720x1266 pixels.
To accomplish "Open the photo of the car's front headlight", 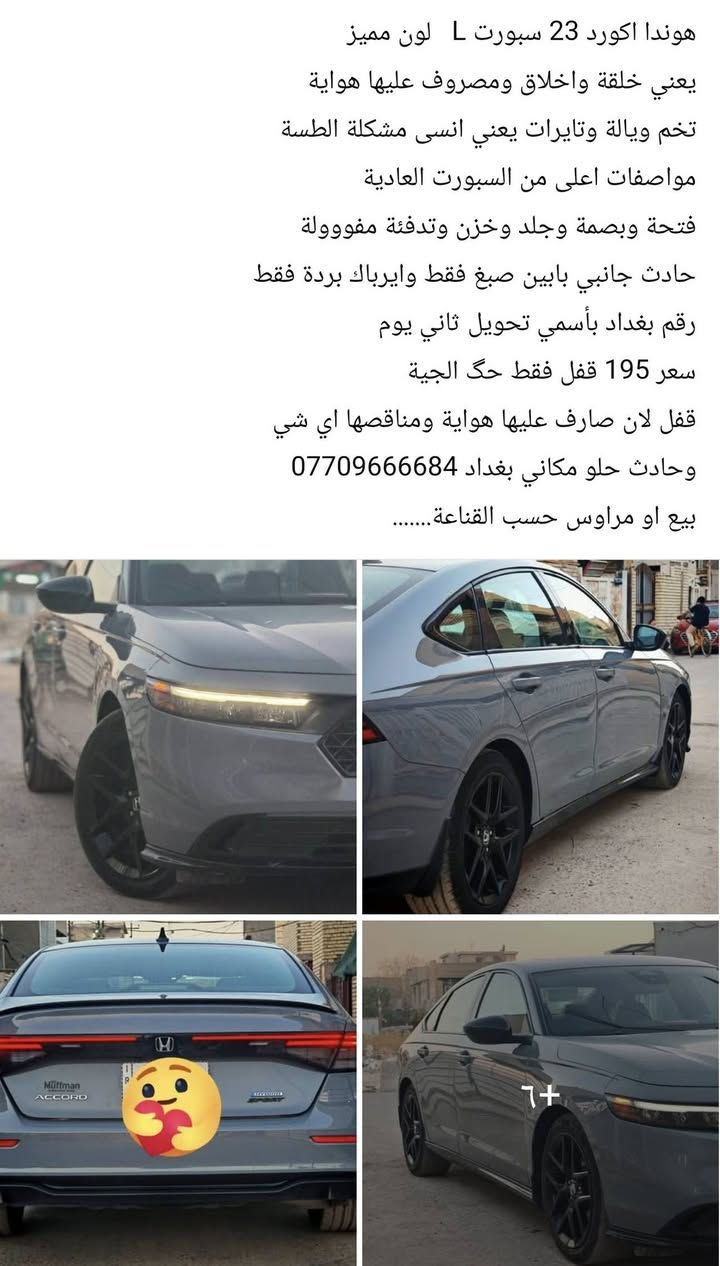I will [178, 736].
